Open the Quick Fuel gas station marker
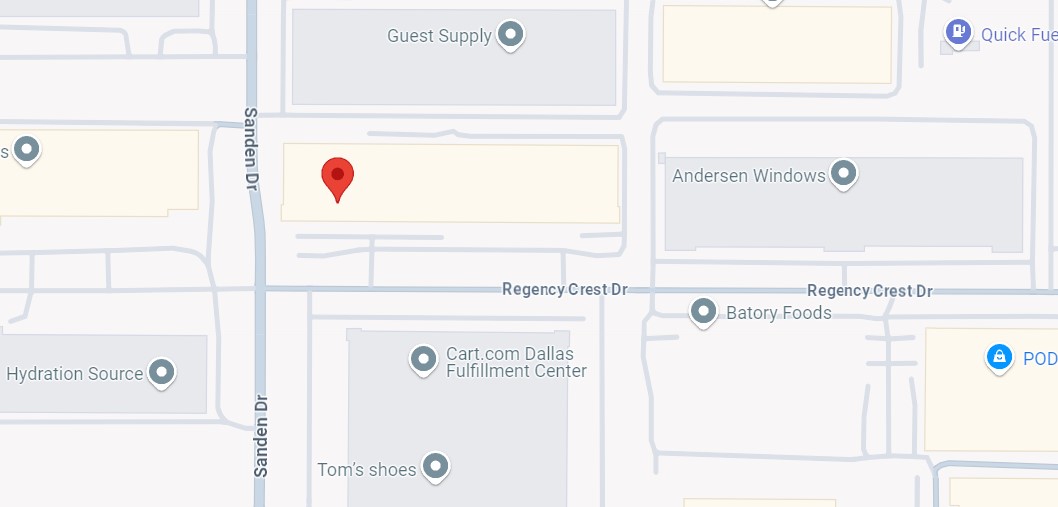1058x507 pixels. click(x=959, y=33)
